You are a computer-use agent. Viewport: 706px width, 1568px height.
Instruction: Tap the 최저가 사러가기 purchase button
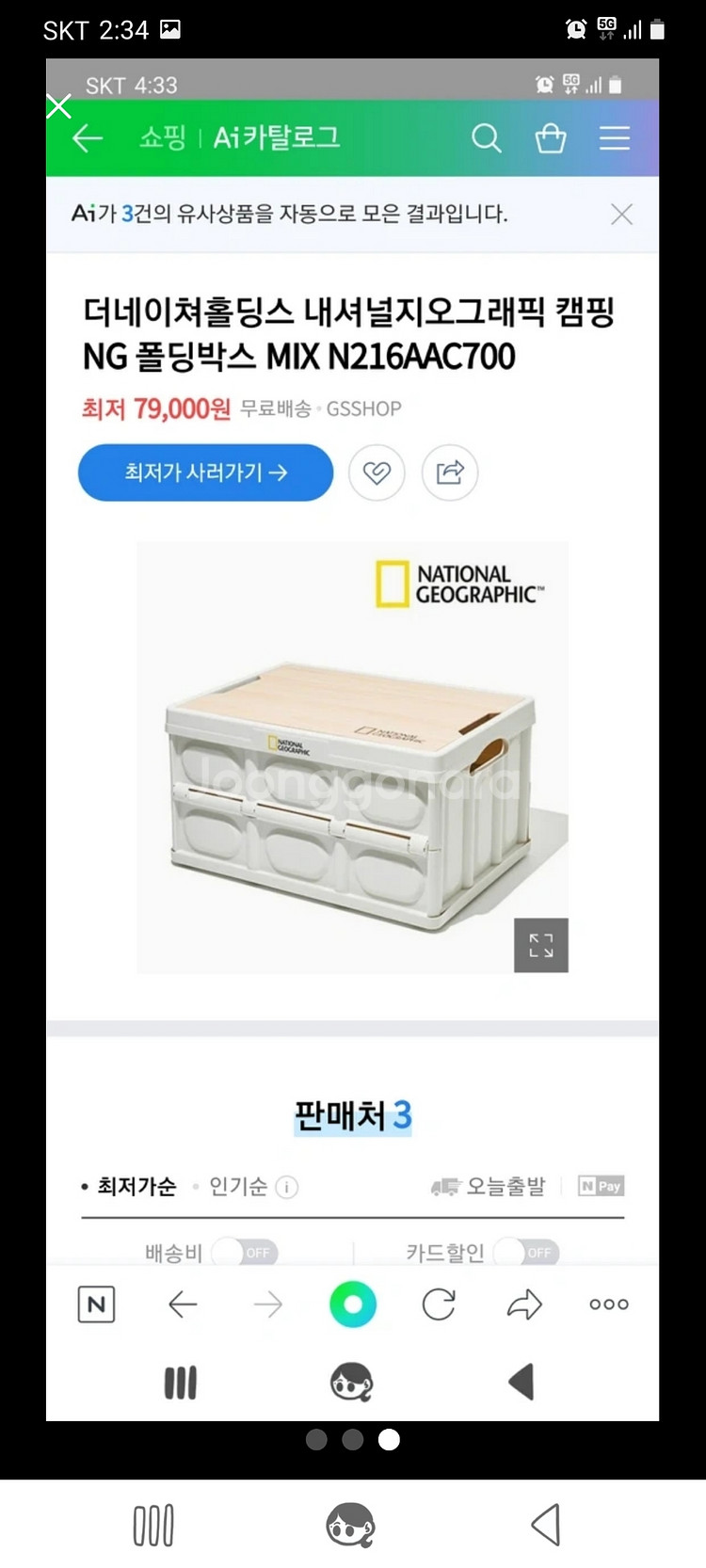click(204, 472)
